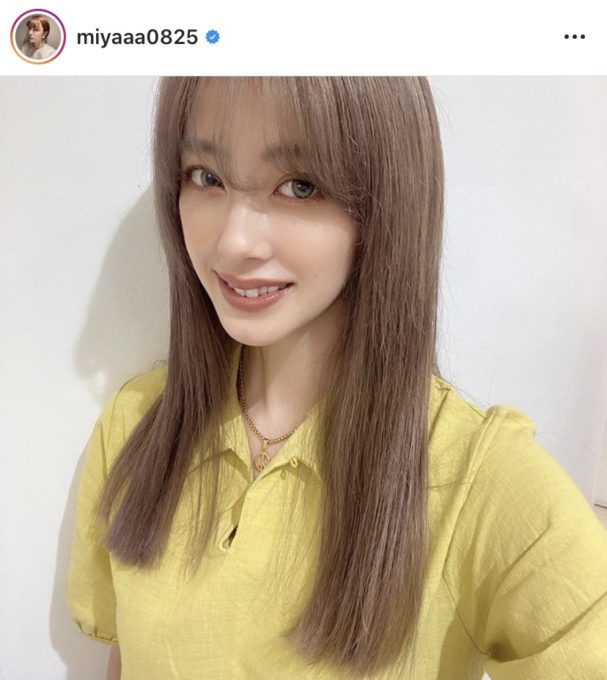This screenshot has height=680, width=607.
Task: Open miyaaa0825's profile picture story
Action: pyautogui.click(x=37, y=37)
